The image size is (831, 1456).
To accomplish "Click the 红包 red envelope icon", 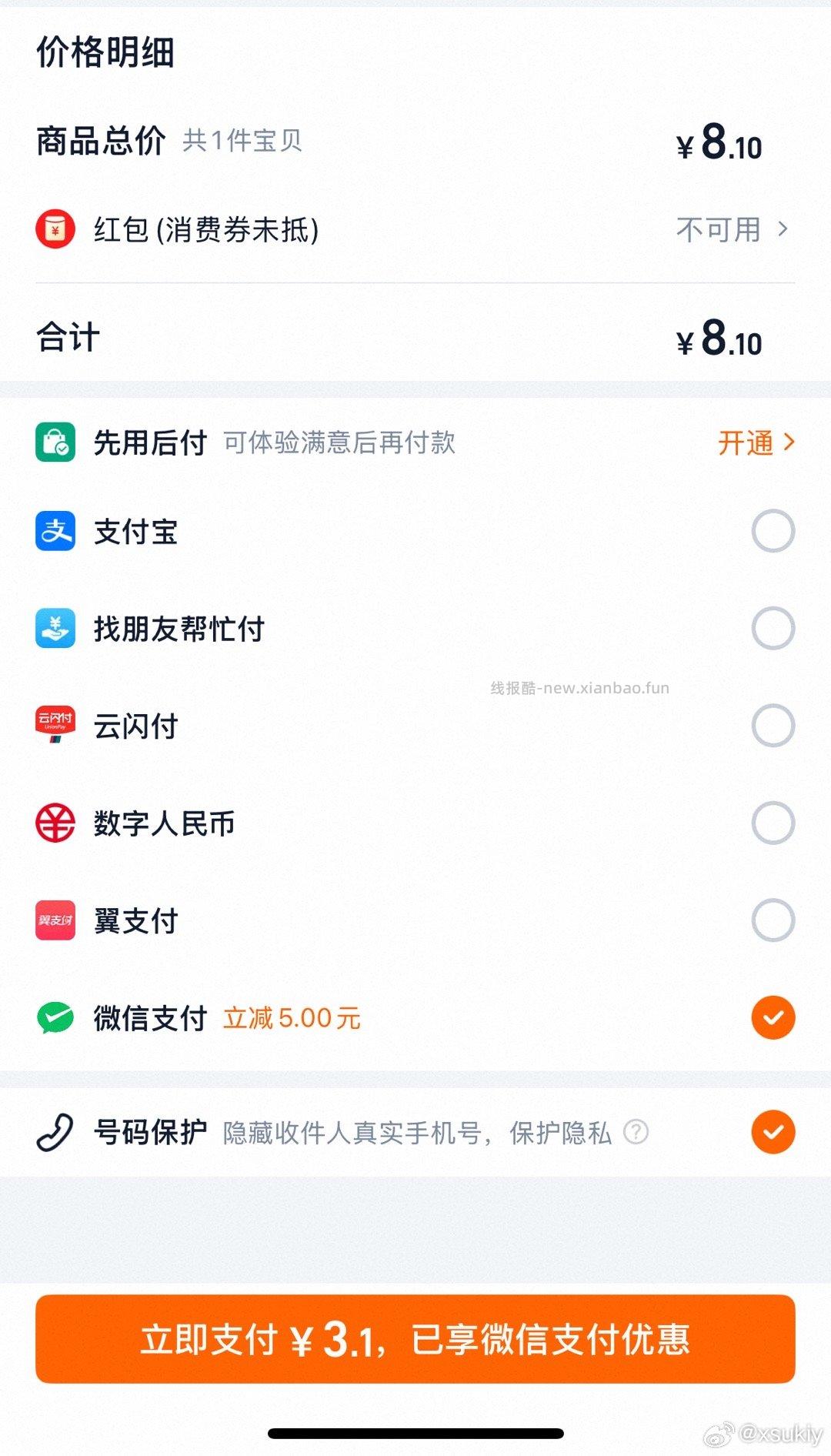I will pyautogui.click(x=52, y=229).
